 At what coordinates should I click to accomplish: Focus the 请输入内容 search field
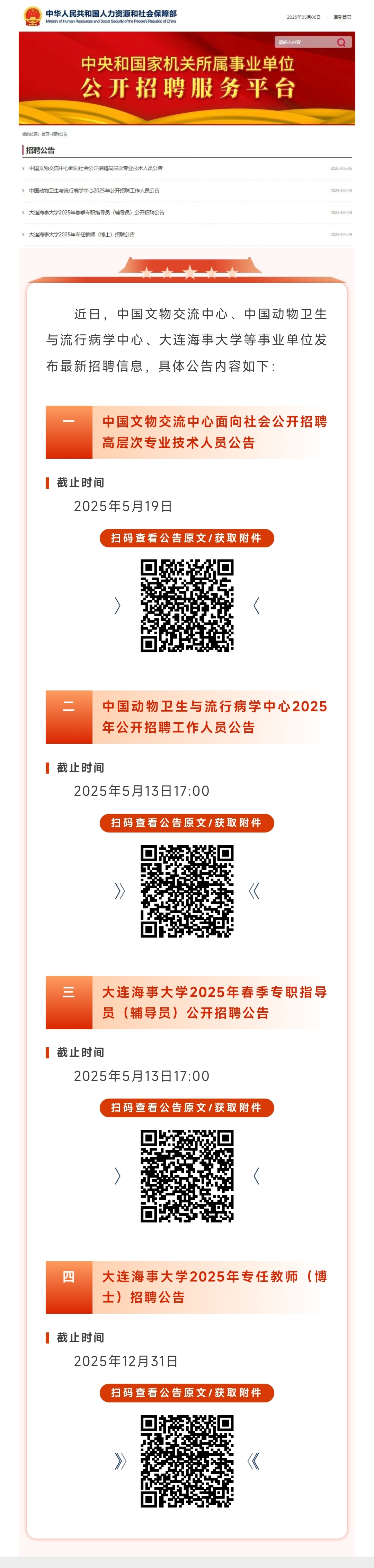coord(304,42)
